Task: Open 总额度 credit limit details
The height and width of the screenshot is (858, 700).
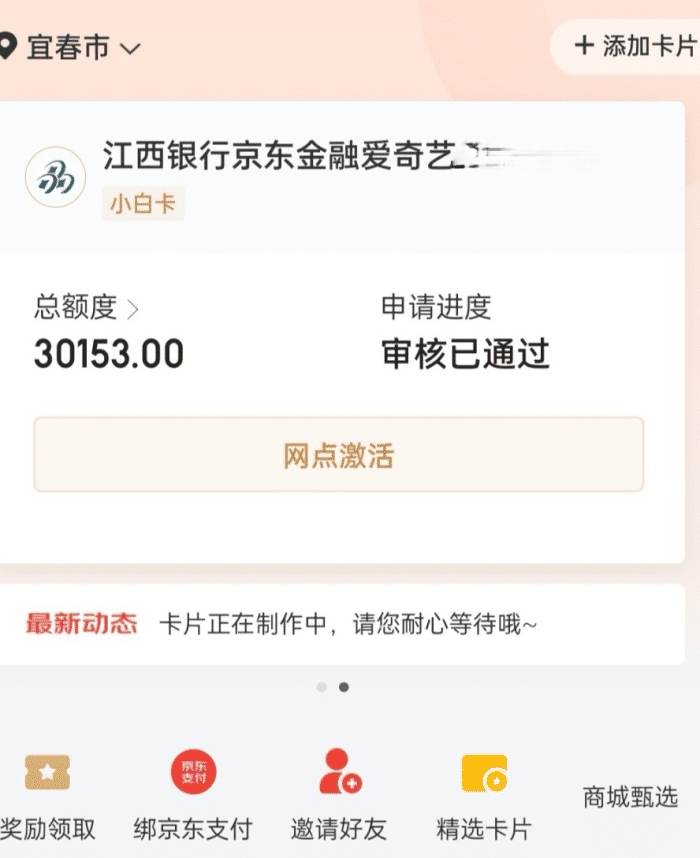Action: point(86,307)
